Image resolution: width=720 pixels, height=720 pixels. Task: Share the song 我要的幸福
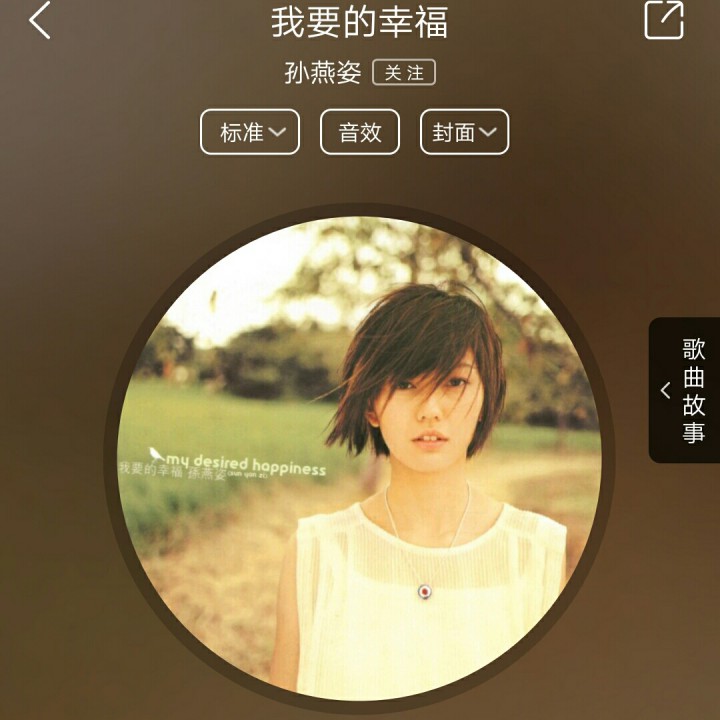coord(664,20)
